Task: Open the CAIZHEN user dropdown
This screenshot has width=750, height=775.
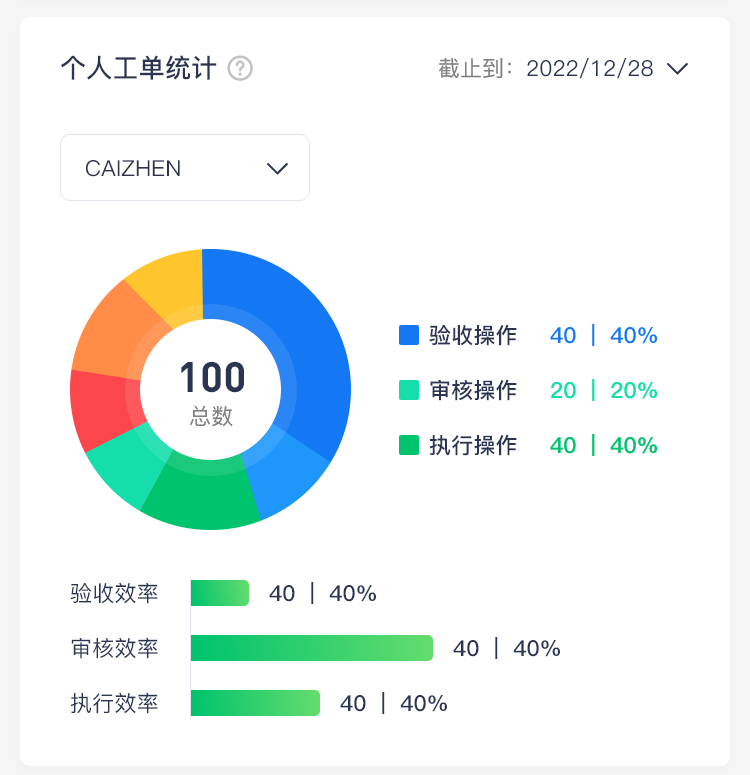Action: [185, 168]
